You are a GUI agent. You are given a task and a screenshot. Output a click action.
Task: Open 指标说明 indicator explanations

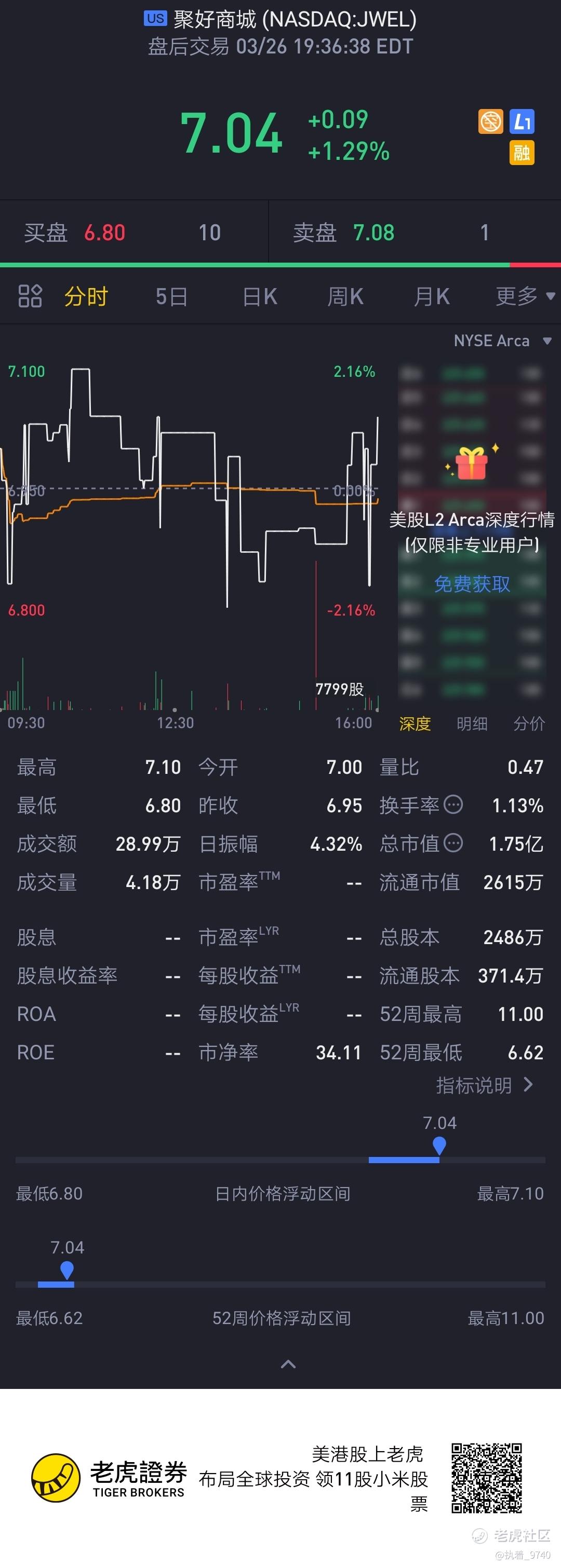point(484,1085)
